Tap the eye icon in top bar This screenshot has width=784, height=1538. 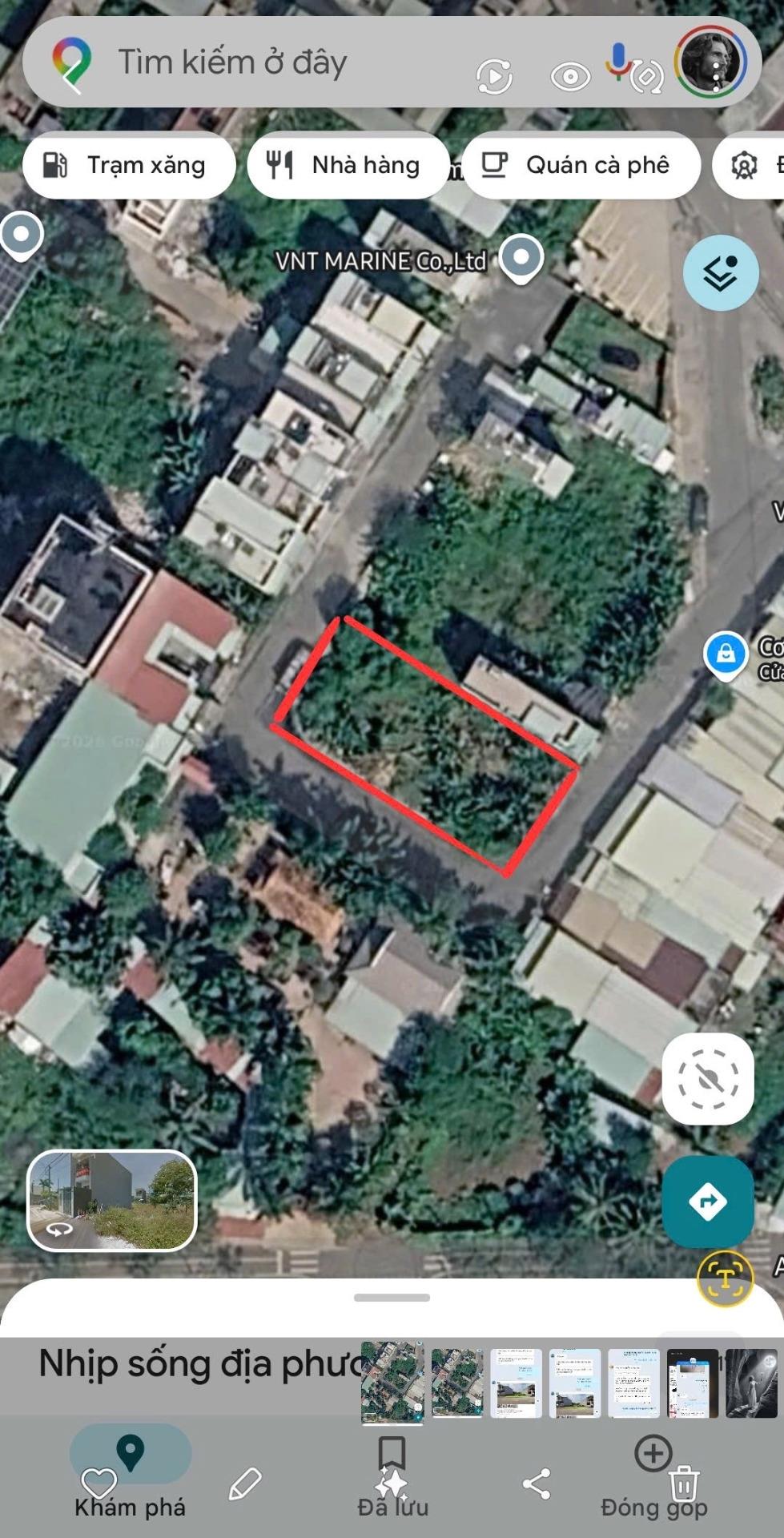tap(570, 77)
